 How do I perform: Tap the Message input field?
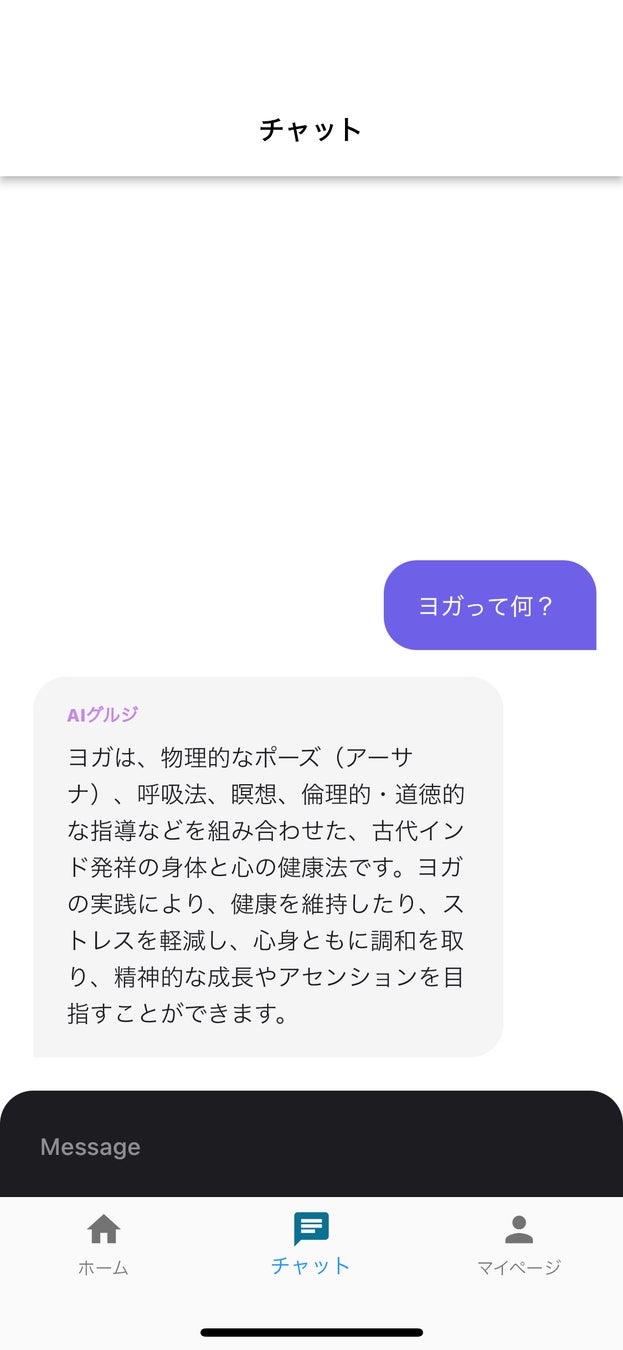pyautogui.click(x=310, y=1146)
